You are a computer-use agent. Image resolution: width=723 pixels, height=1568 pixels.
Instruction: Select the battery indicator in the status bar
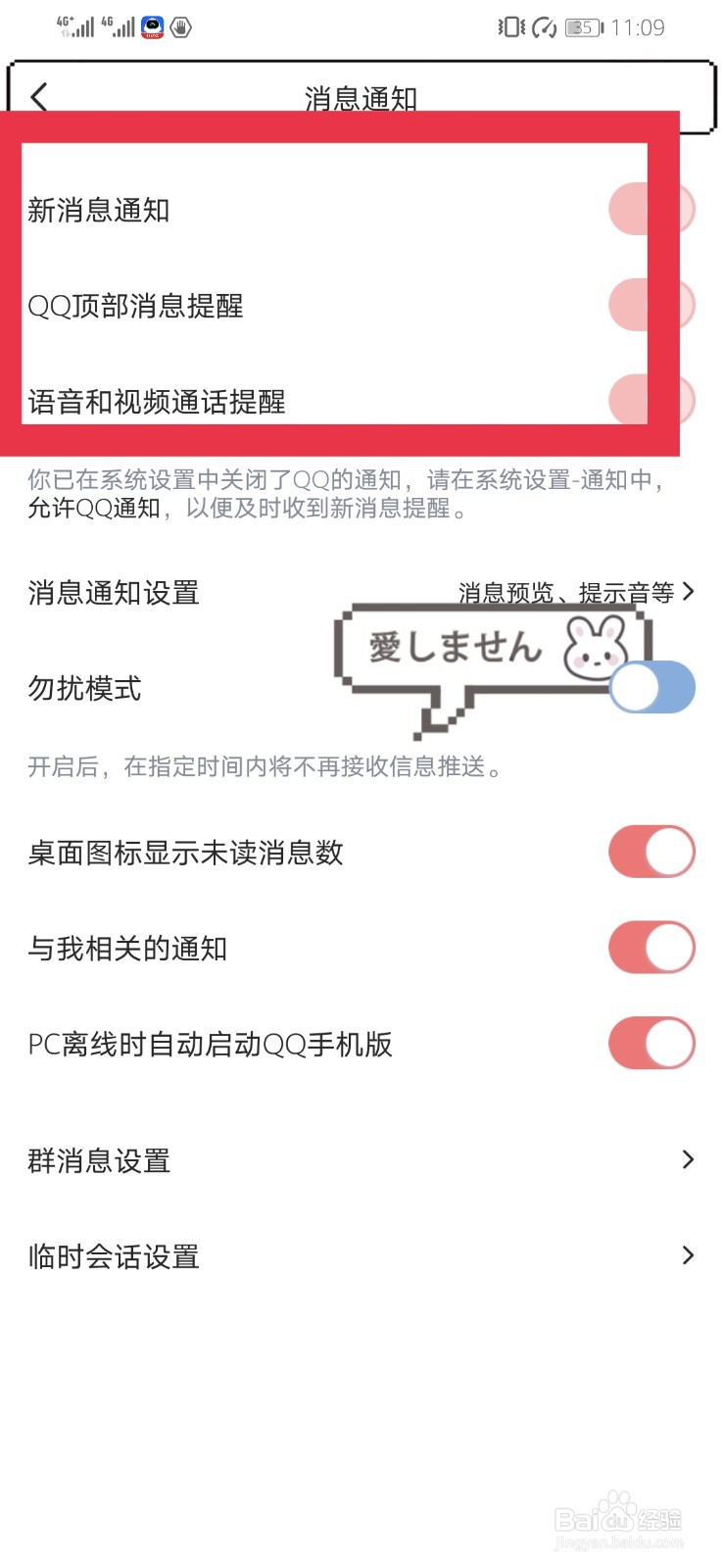click(582, 27)
